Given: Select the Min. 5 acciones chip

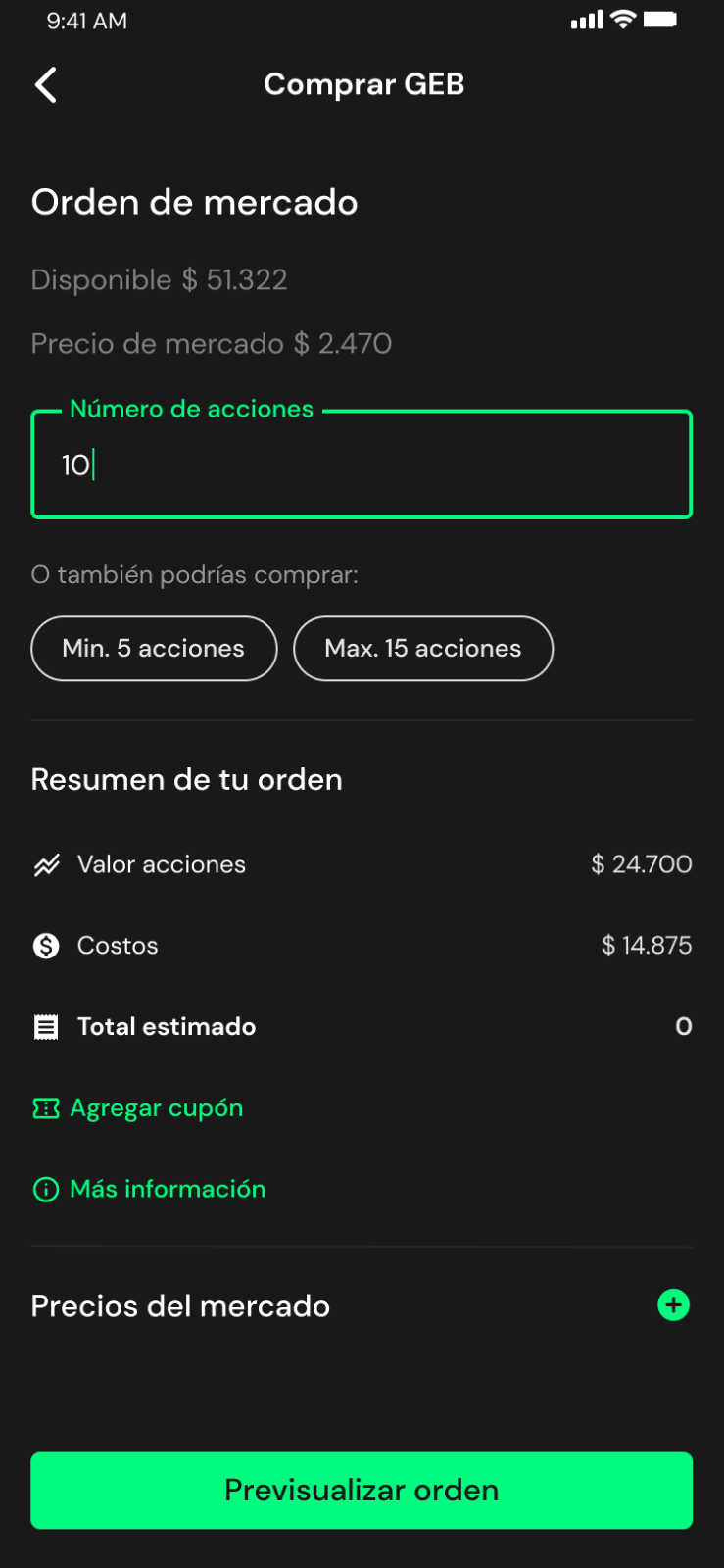Looking at the screenshot, I should [154, 648].
